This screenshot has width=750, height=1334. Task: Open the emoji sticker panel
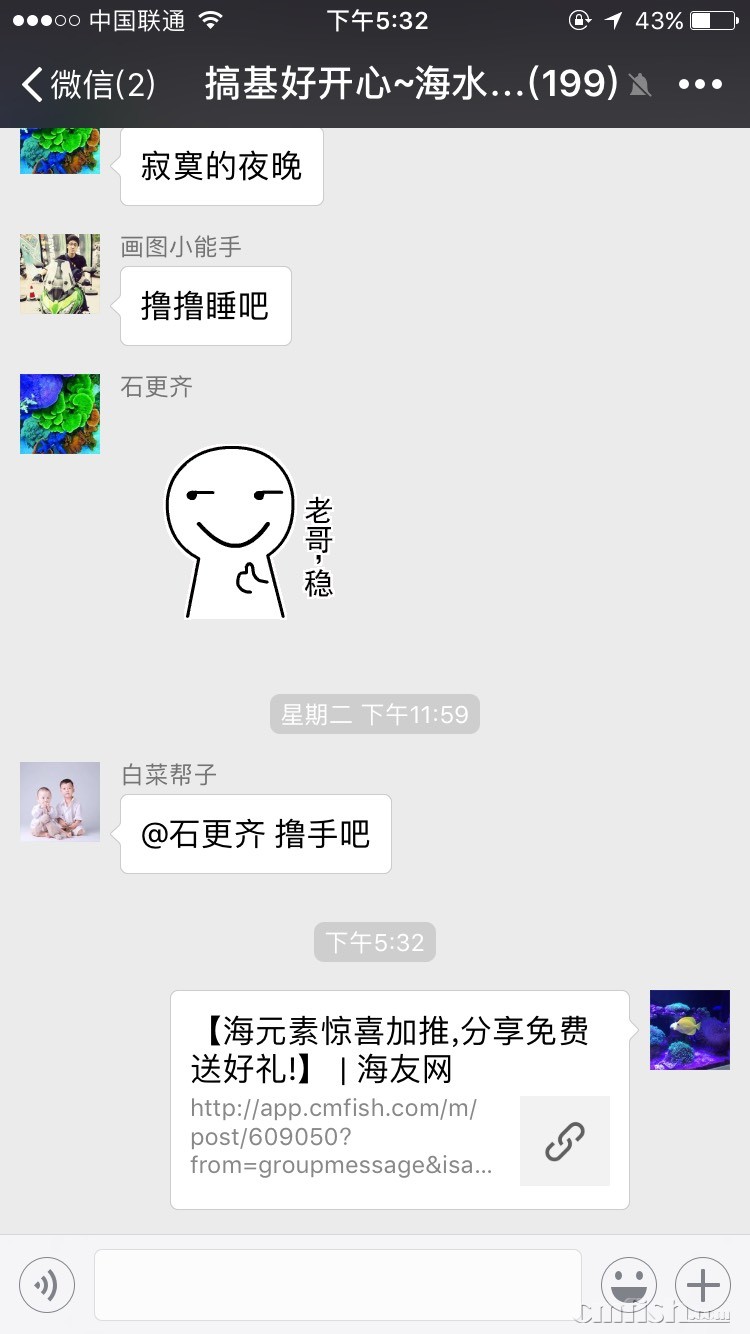point(628,1285)
